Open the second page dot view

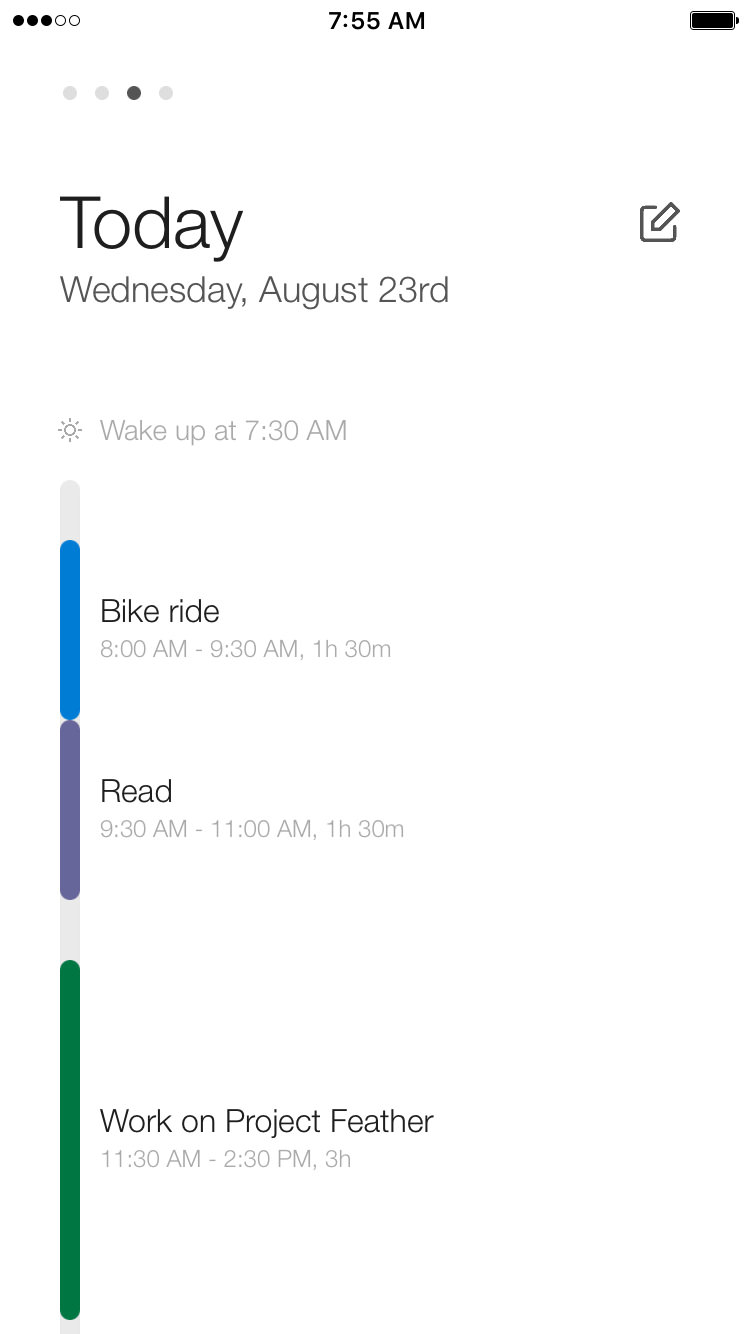coord(102,93)
